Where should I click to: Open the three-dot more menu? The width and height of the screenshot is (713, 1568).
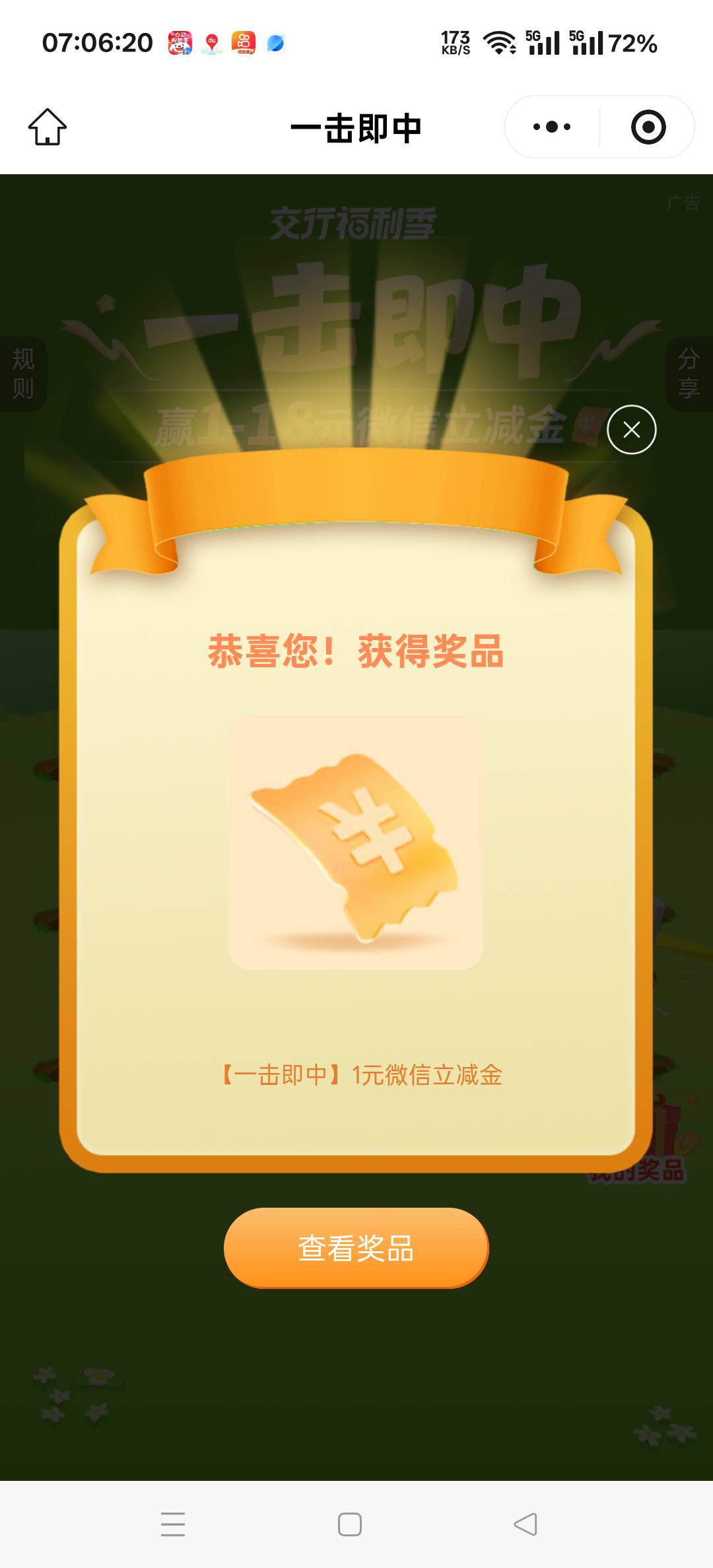point(552,127)
